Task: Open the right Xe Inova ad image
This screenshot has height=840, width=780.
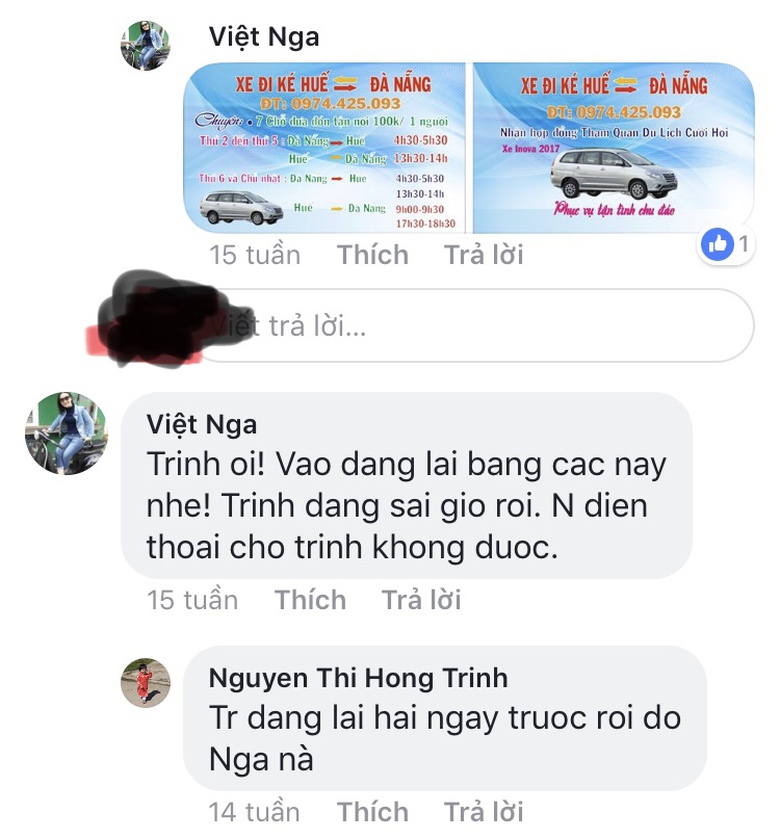Action: point(612,147)
